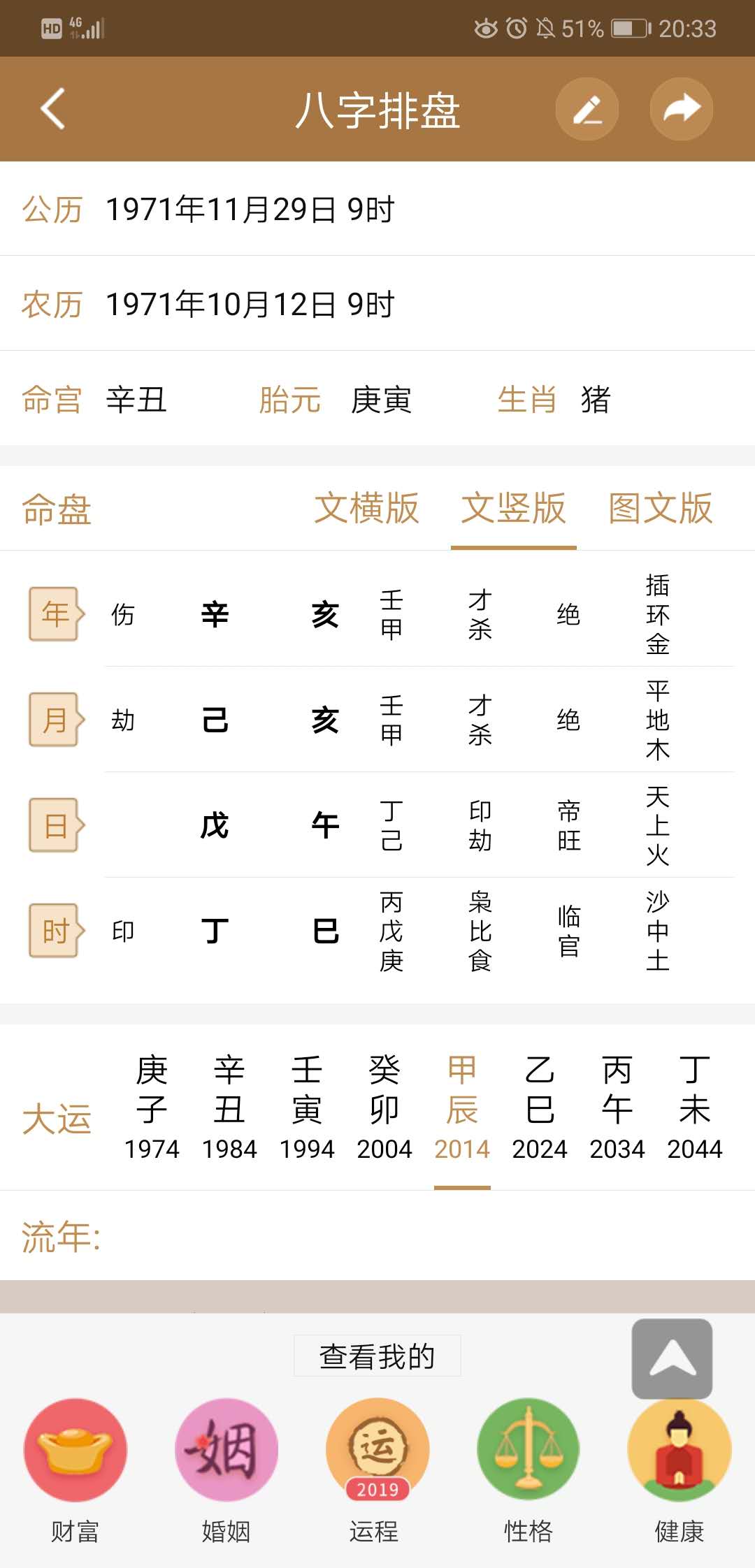Image resolution: width=755 pixels, height=1568 pixels.
Task: Share this 八字排盘 chart
Action: pyautogui.click(x=681, y=109)
